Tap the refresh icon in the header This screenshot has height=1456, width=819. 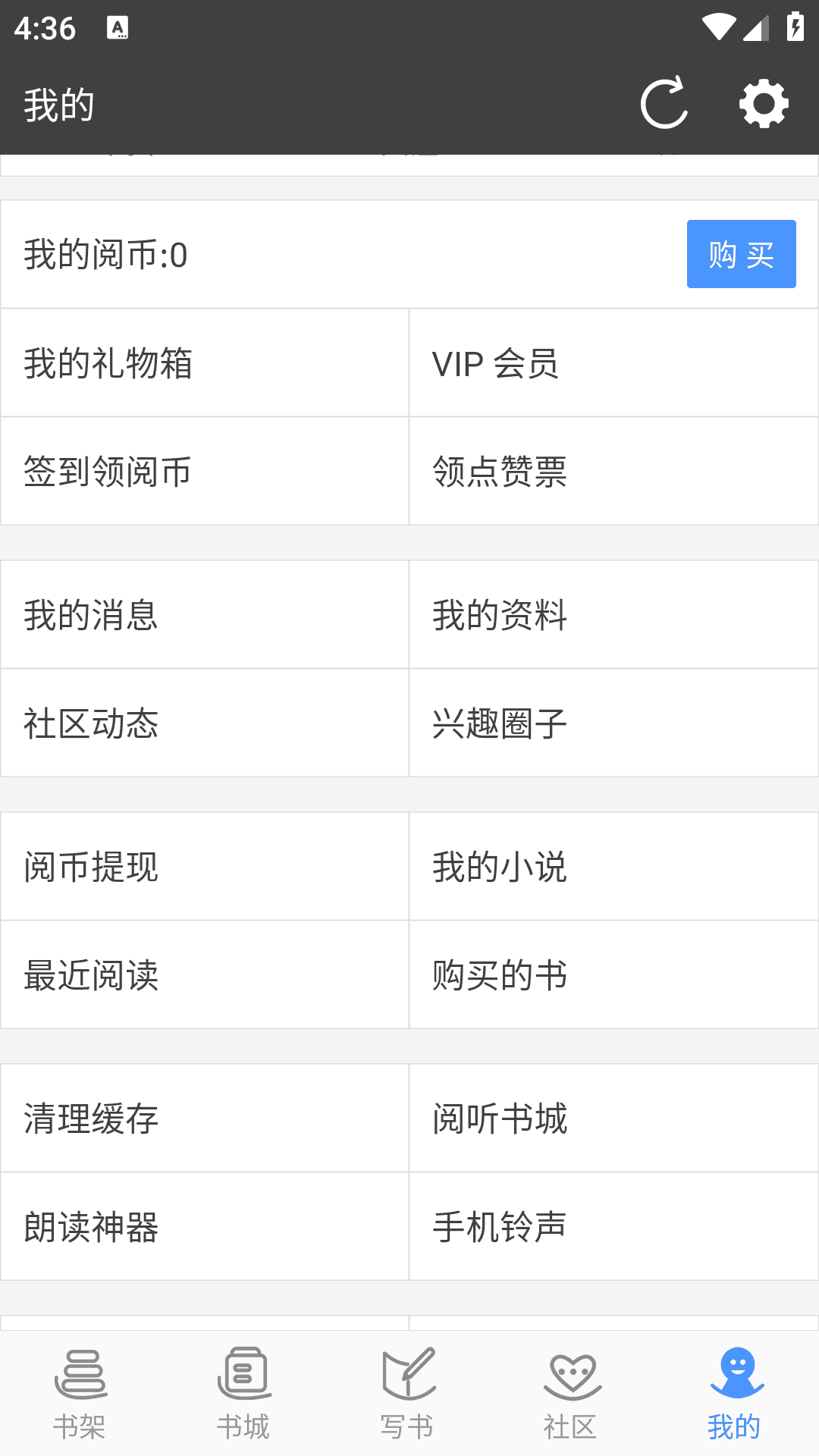point(664,104)
